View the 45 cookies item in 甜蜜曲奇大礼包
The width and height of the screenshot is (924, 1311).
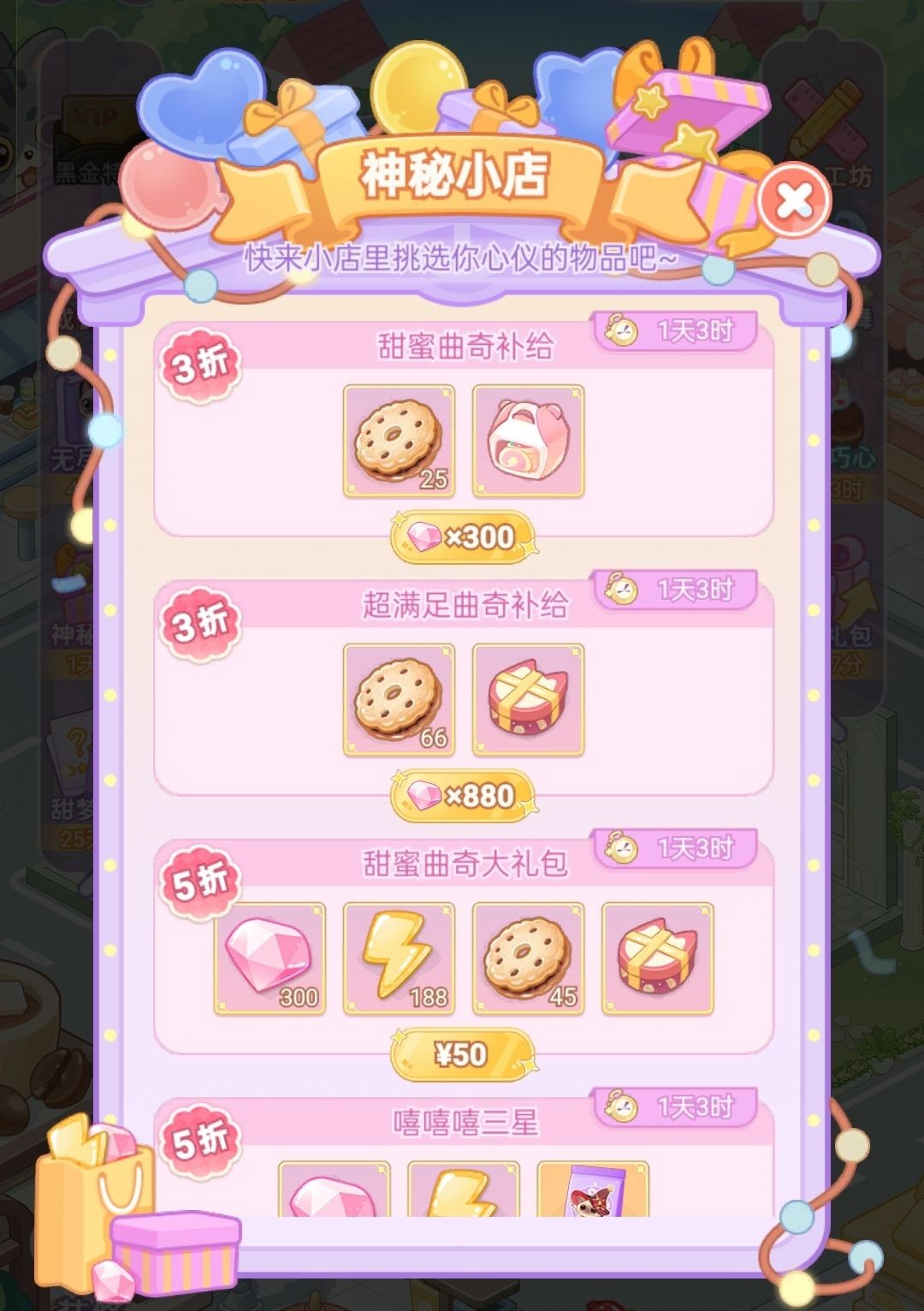click(528, 958)
